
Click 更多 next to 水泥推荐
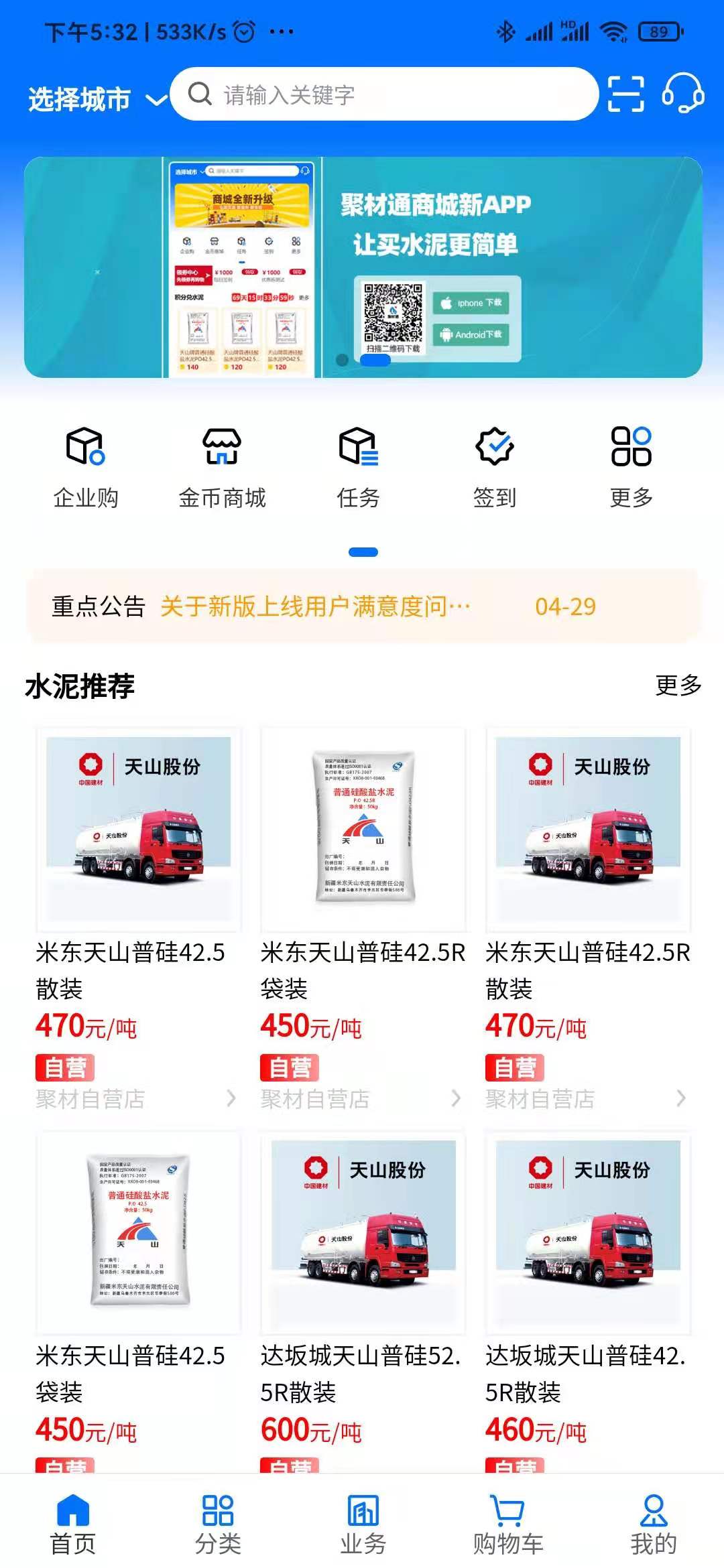coord(678,685)
